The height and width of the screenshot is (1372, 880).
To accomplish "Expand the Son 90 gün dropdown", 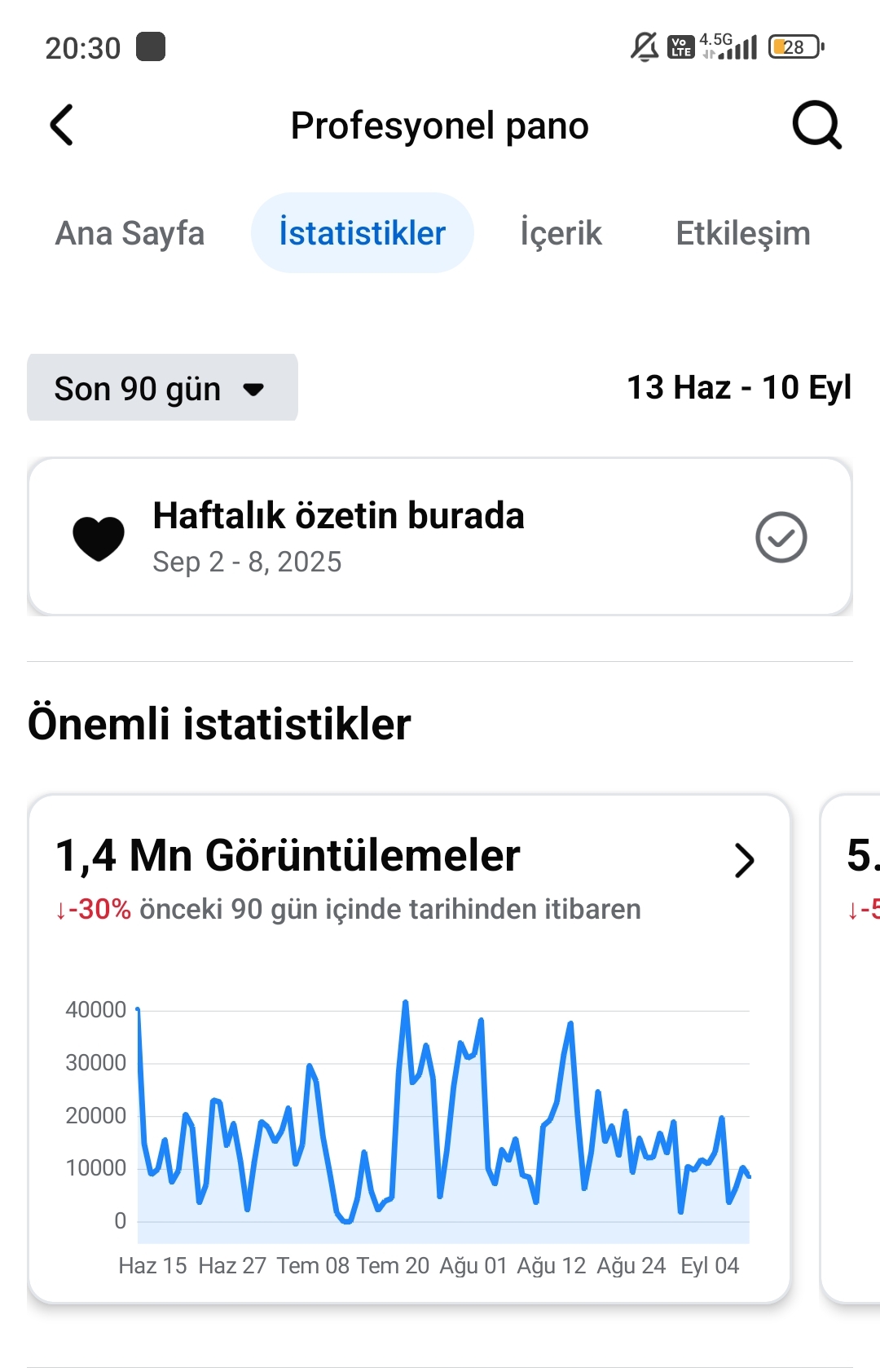I will click(x=162, y=388).
